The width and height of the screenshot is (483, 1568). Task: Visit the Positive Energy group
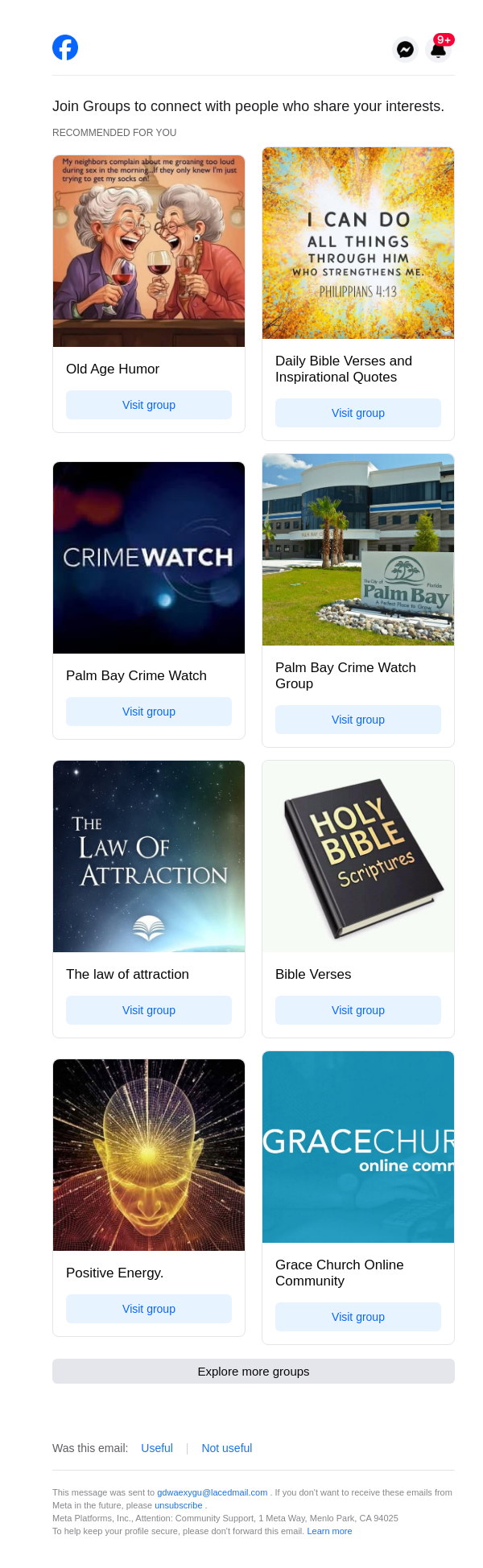149,1309
